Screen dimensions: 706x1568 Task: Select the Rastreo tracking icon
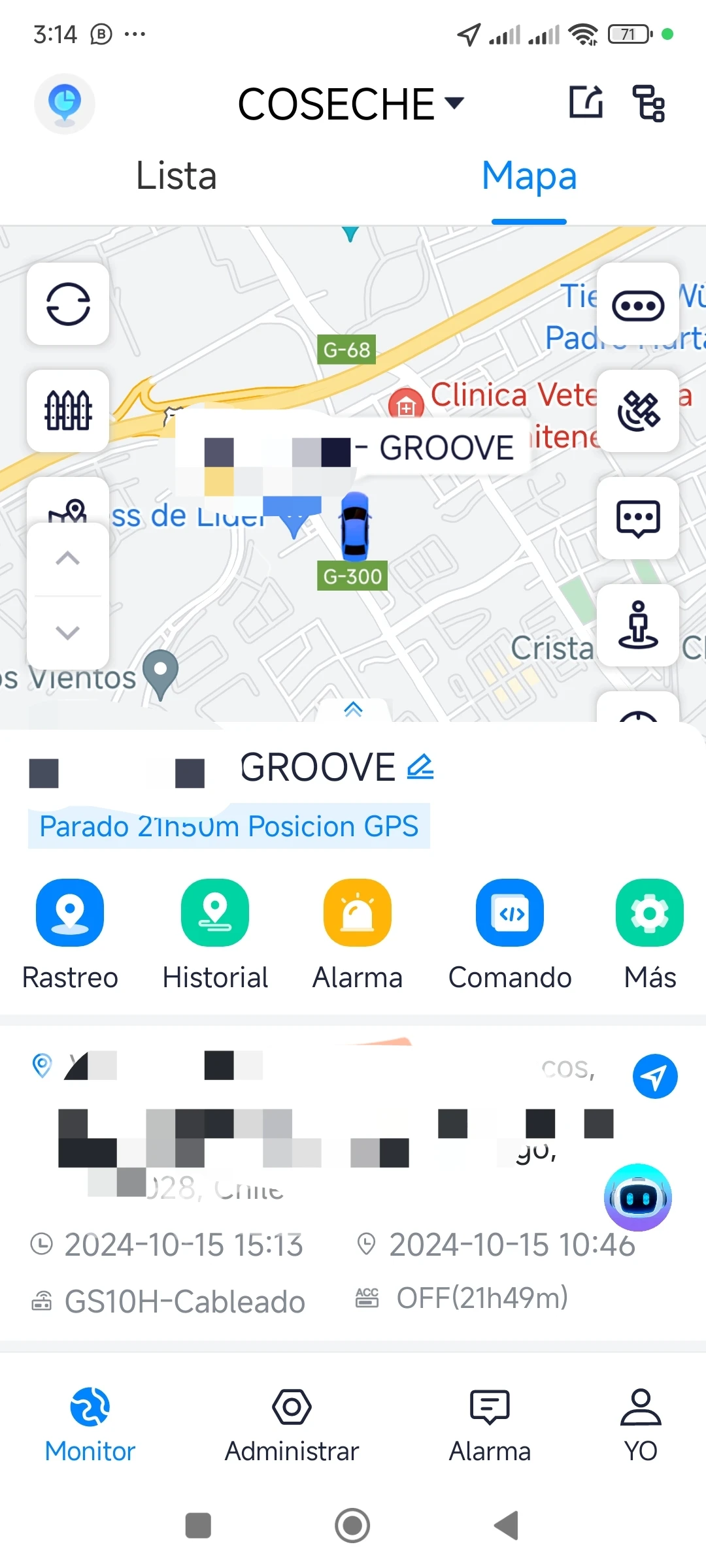pos(70,913)
